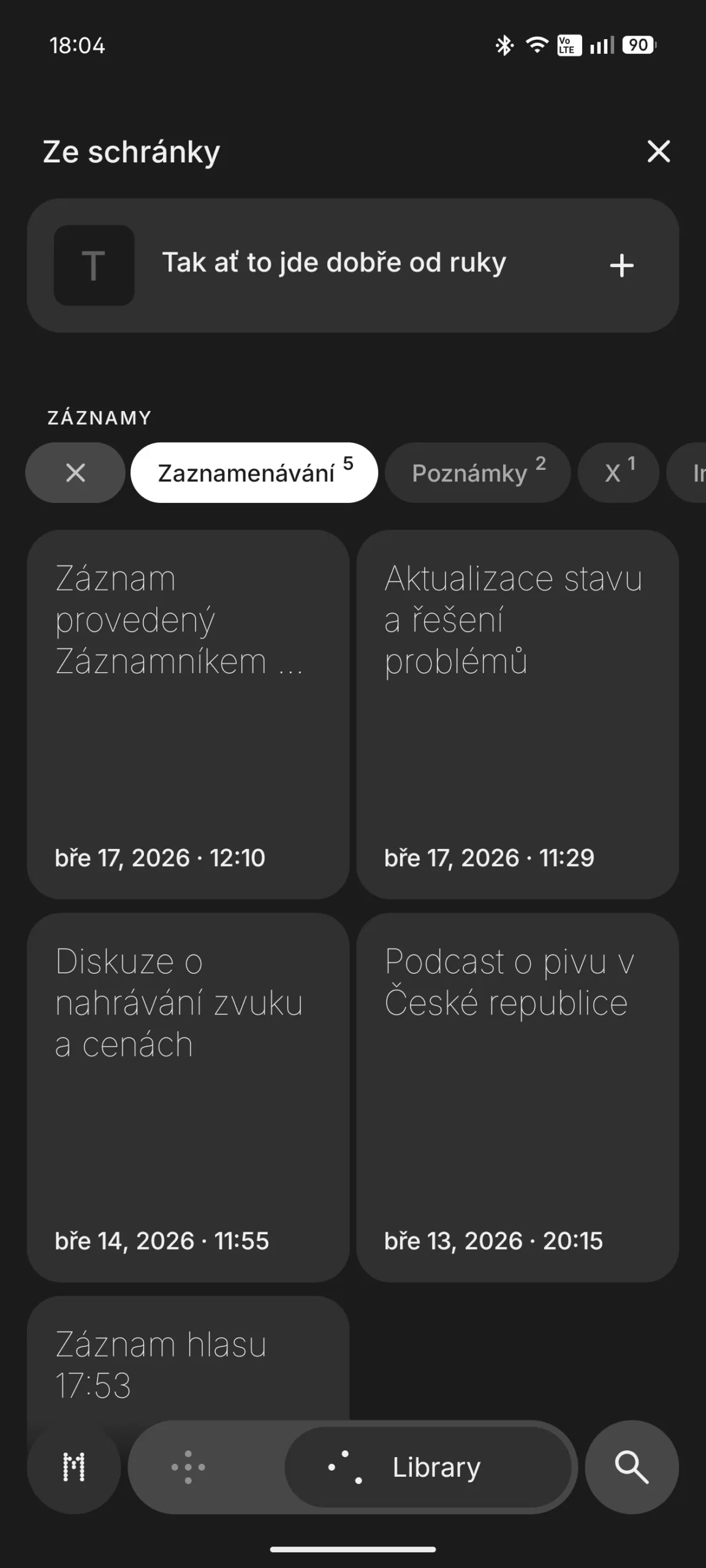Open Podcast o pivu v České republice

tap(517, 1096)
